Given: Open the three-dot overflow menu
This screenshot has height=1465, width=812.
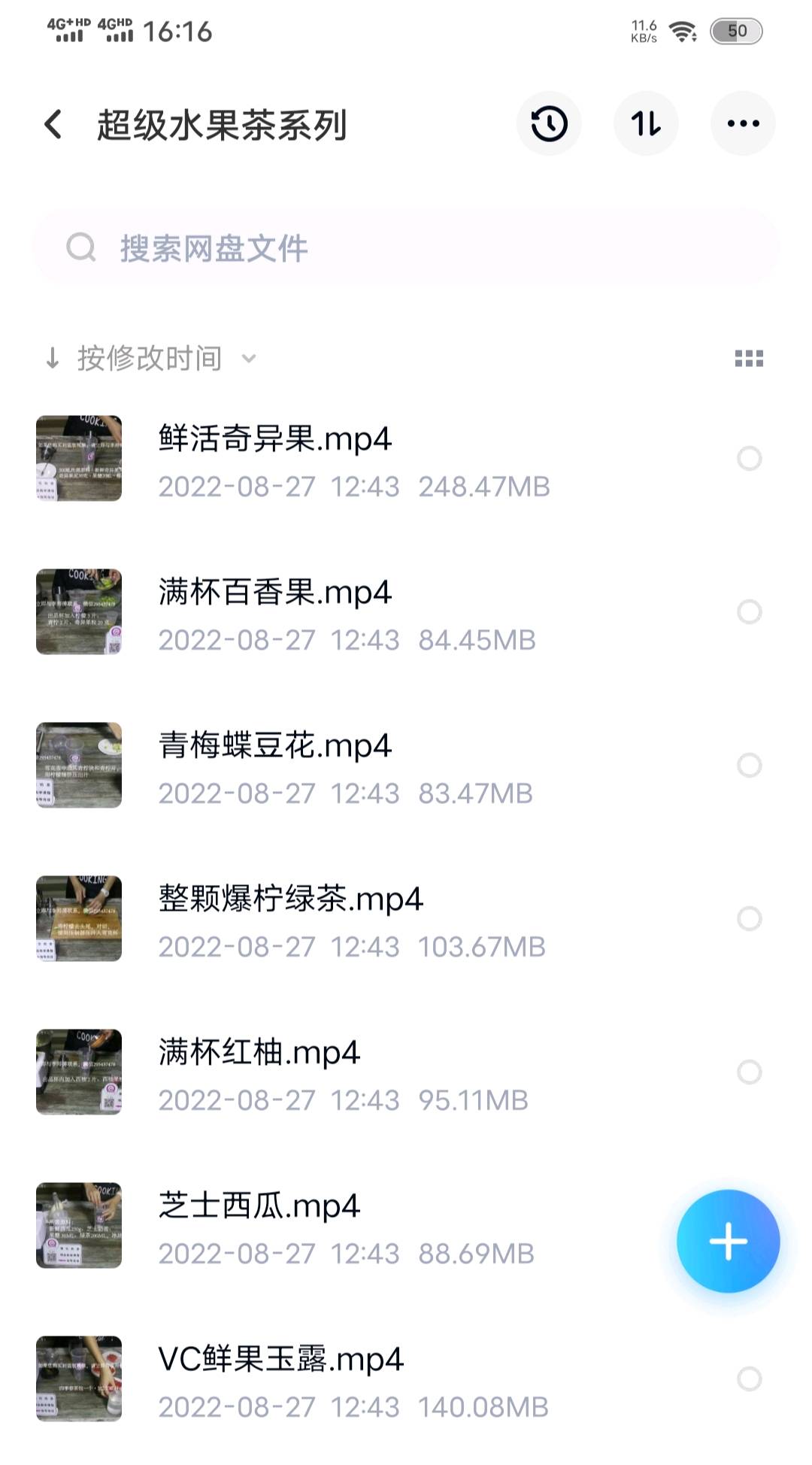Looking at the screenshot, I should [743, 124].
